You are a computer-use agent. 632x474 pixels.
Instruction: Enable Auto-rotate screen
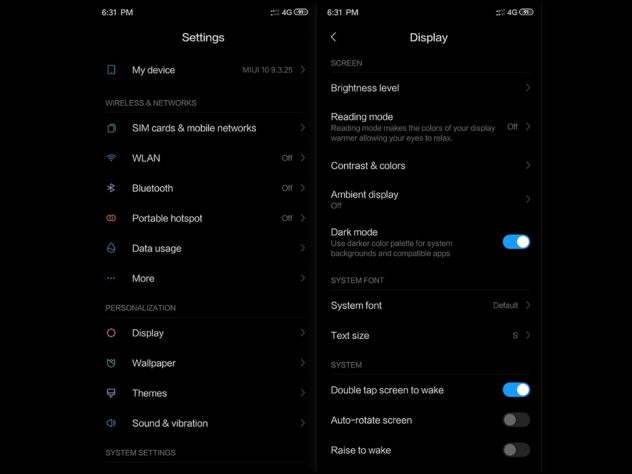(x=516, y=420)
